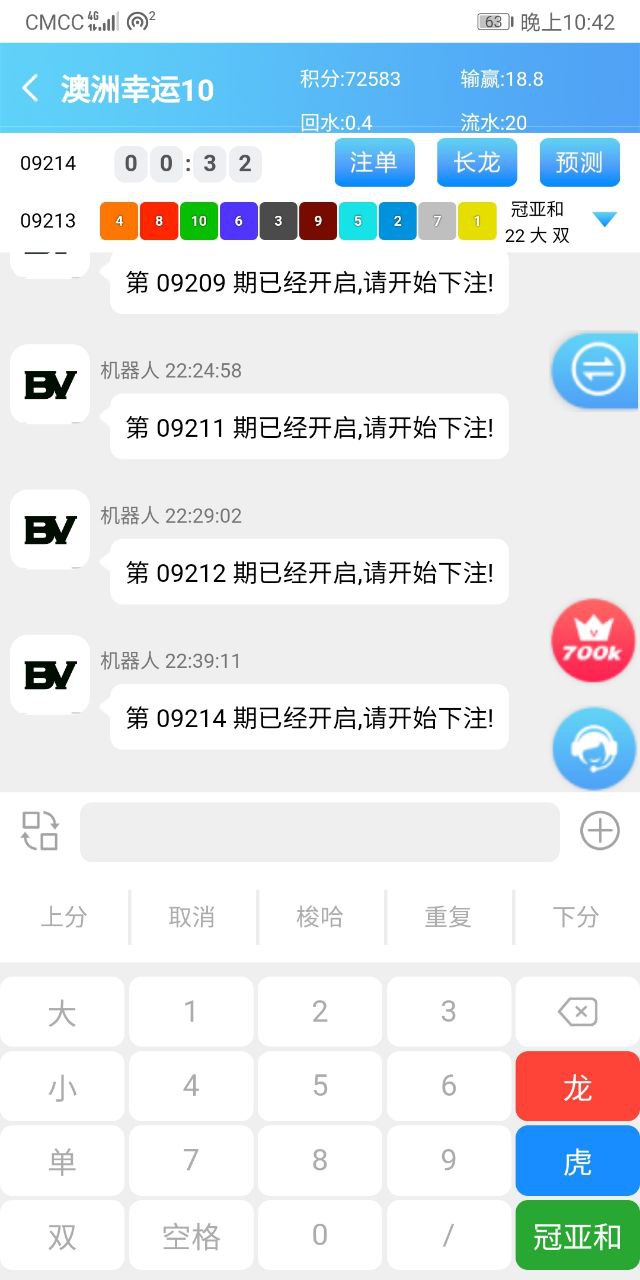Switch keyboard mode with the left toggle icon
Viewport: 640px width, 1280px height.
pyautogui.click(x=40, y=831)
